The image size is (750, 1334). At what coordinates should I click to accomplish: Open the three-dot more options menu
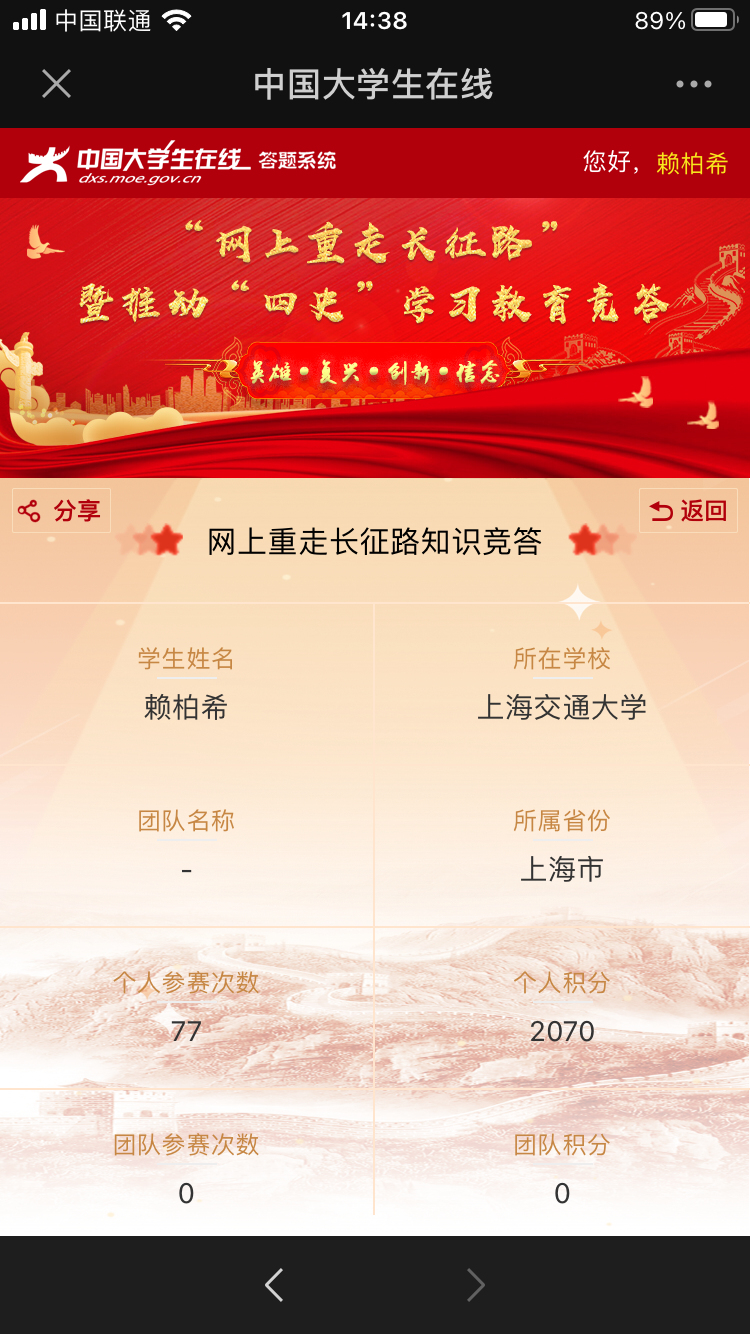[x=693, y=84]
